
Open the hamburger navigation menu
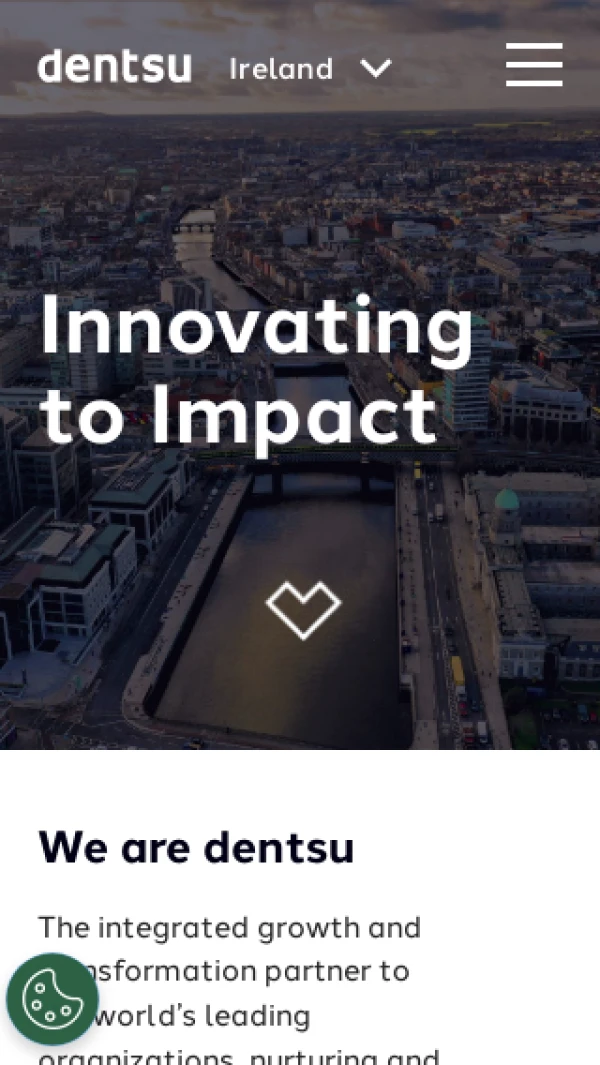point(533,66)
